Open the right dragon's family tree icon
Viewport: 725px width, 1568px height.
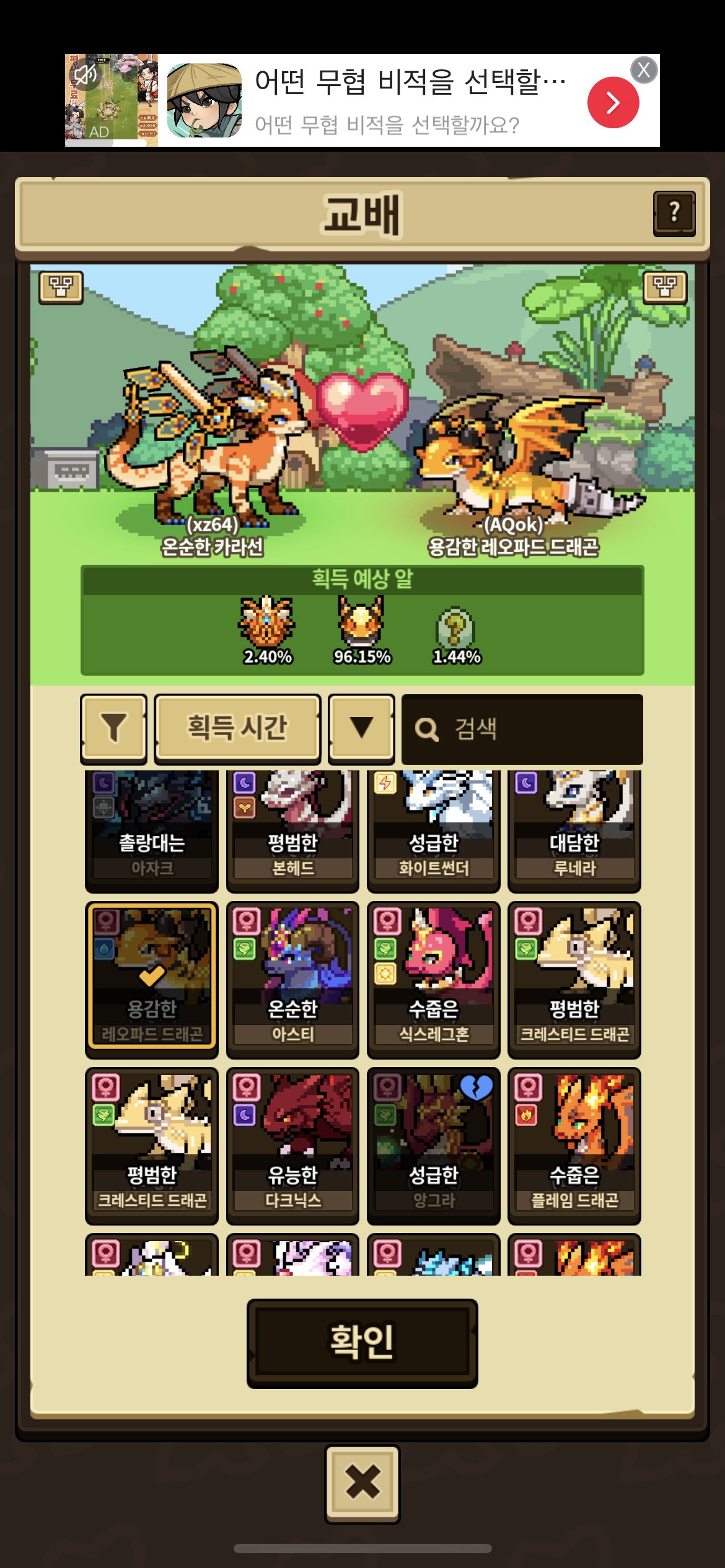(x=664, y=287)
